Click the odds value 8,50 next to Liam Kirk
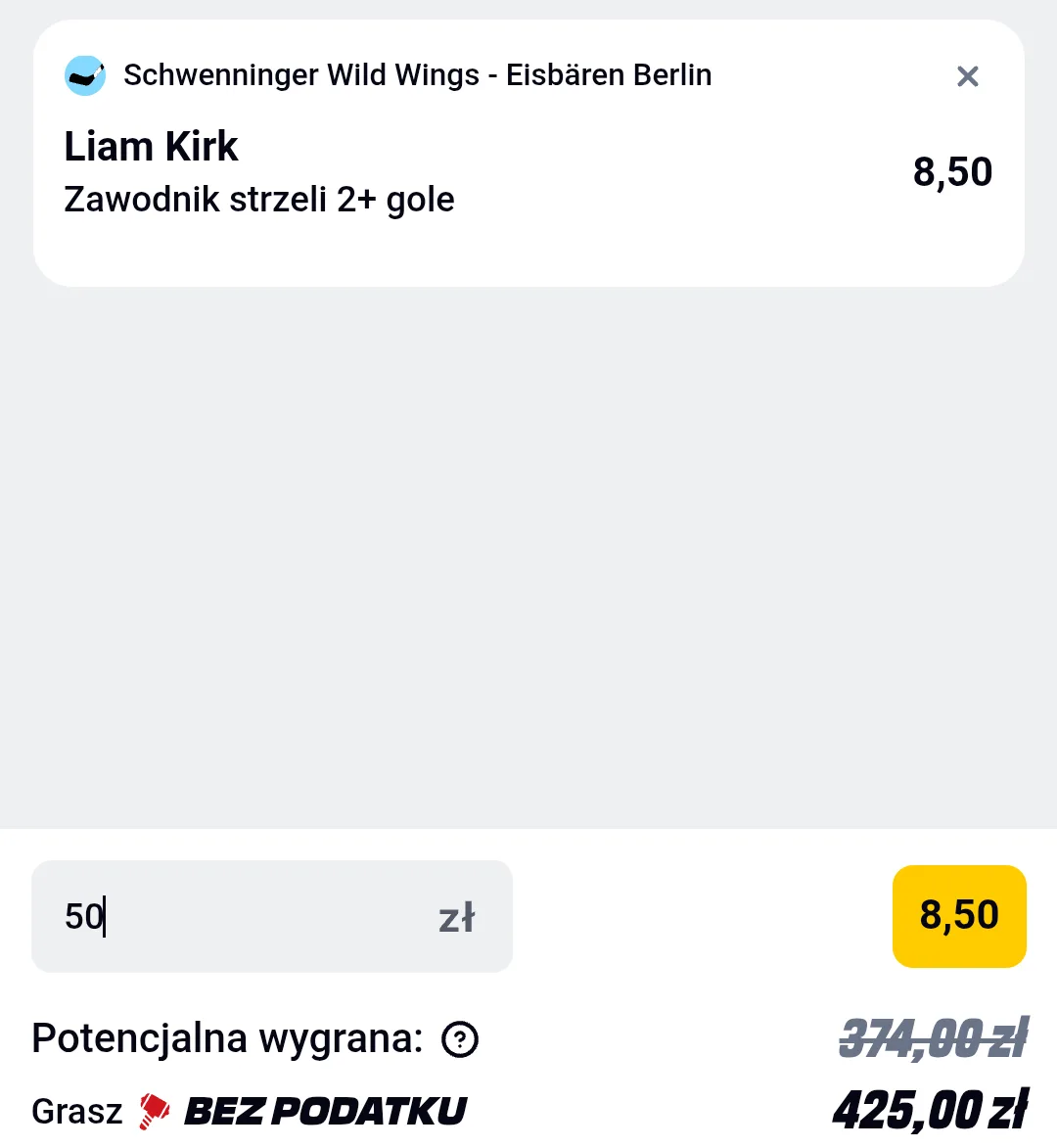 [952, 171]
